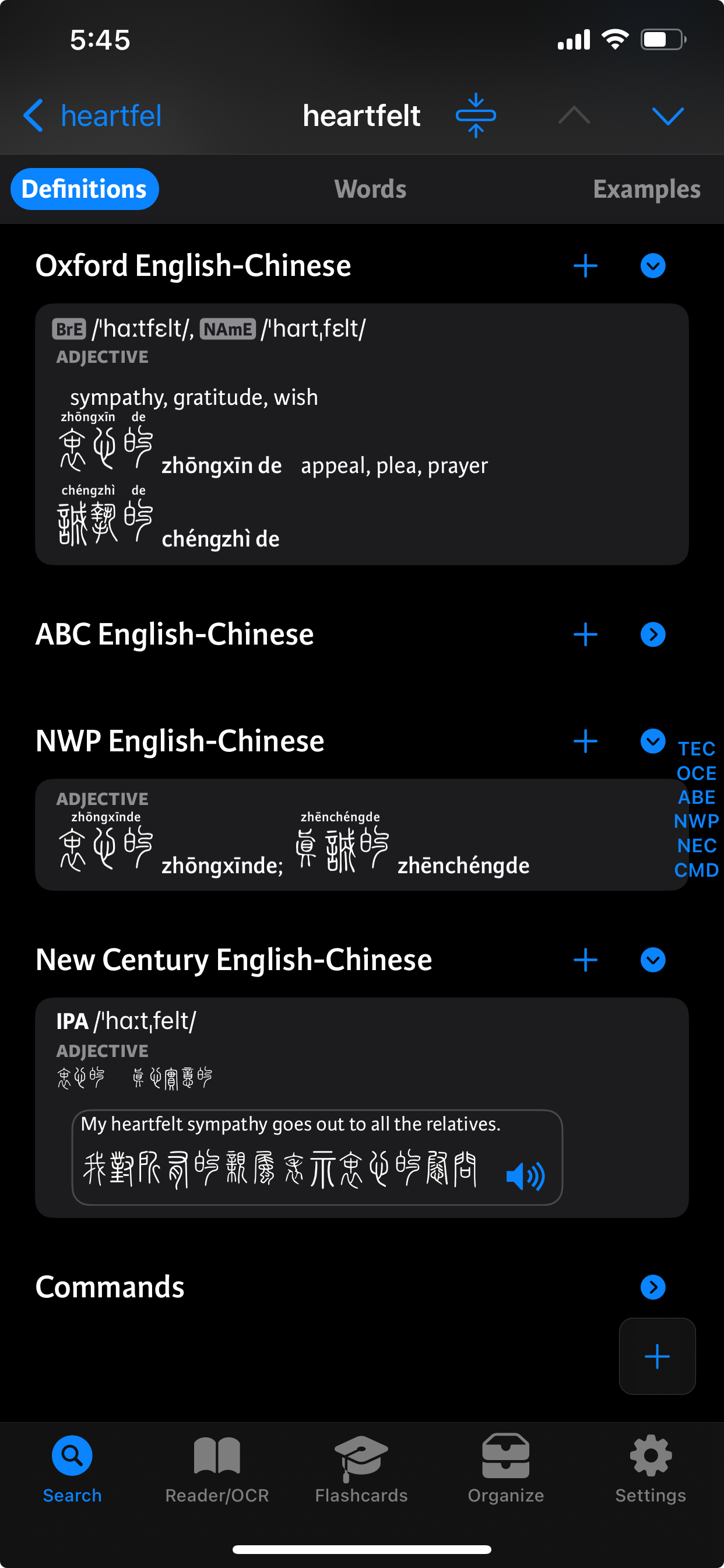The image size is (724, 1568).
Task: Tap the floating plus button
Action: (657, 1356)
